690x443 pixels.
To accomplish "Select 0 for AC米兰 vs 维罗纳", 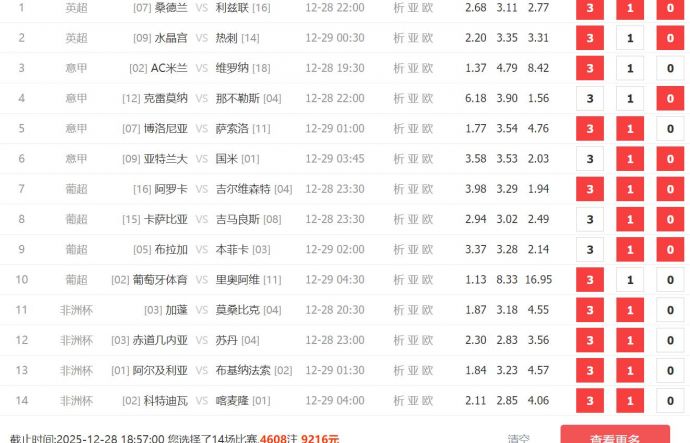I will (670, 69).
